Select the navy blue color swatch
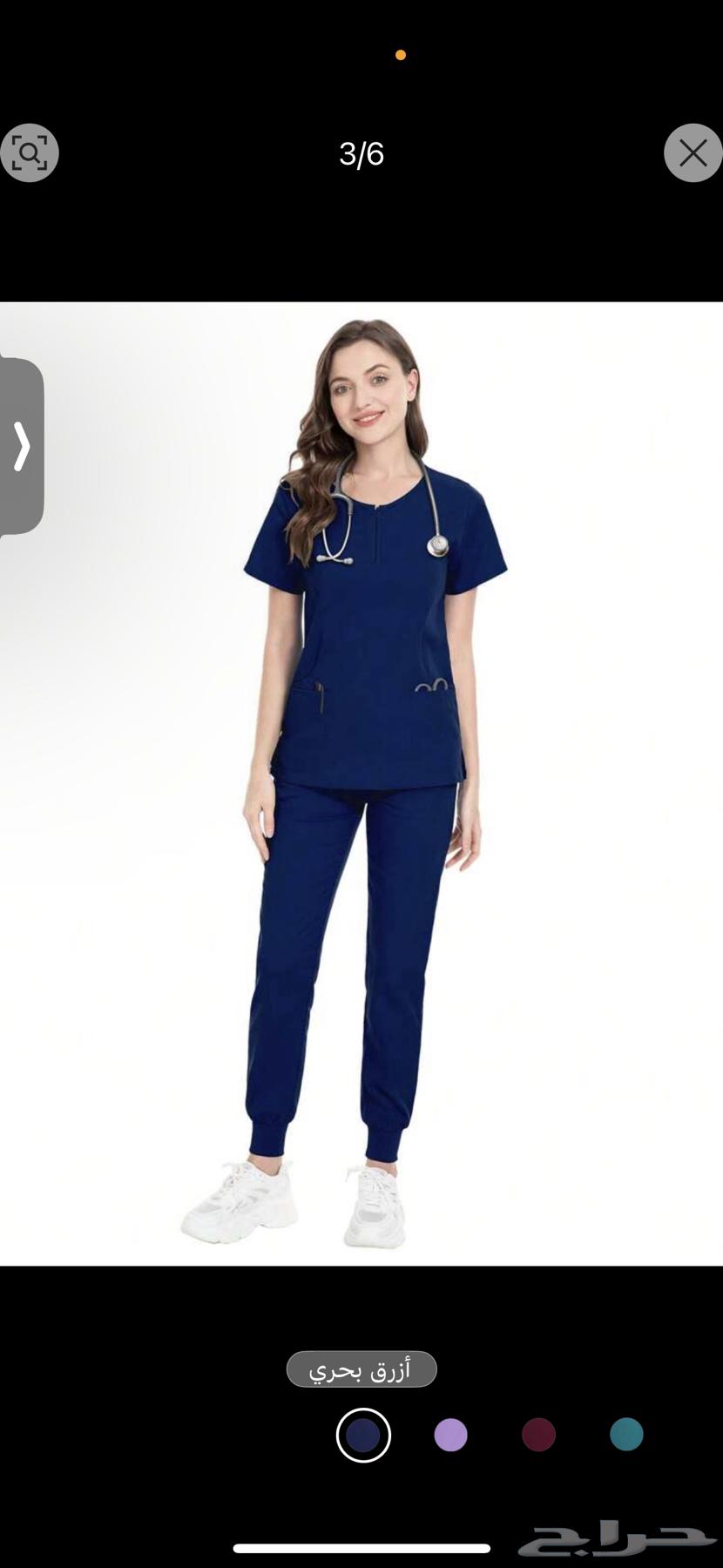Viewport: 723px width, 1568px height. point(363,1435)
